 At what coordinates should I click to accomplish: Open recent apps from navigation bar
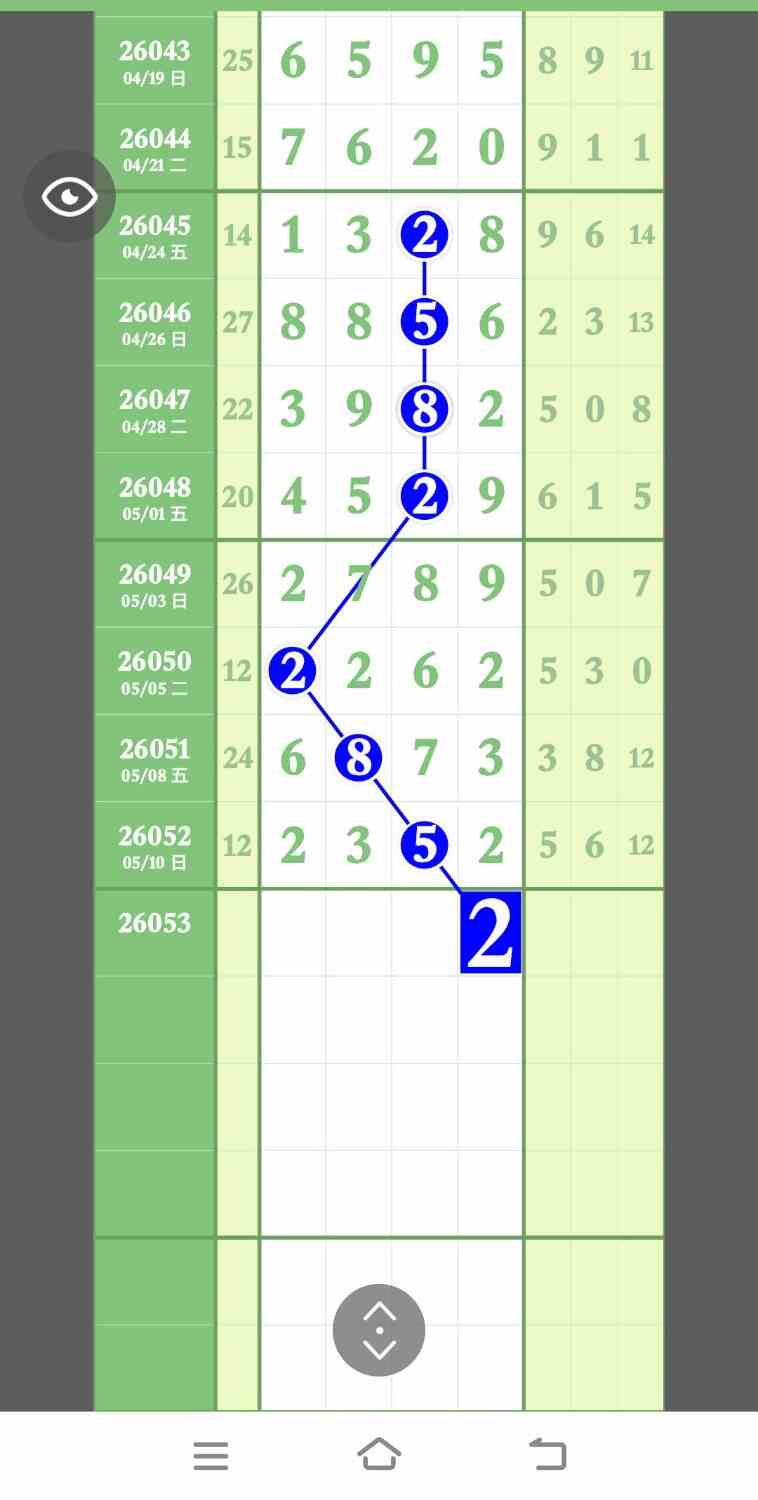pyautogui.click(x=211, y=1455)
